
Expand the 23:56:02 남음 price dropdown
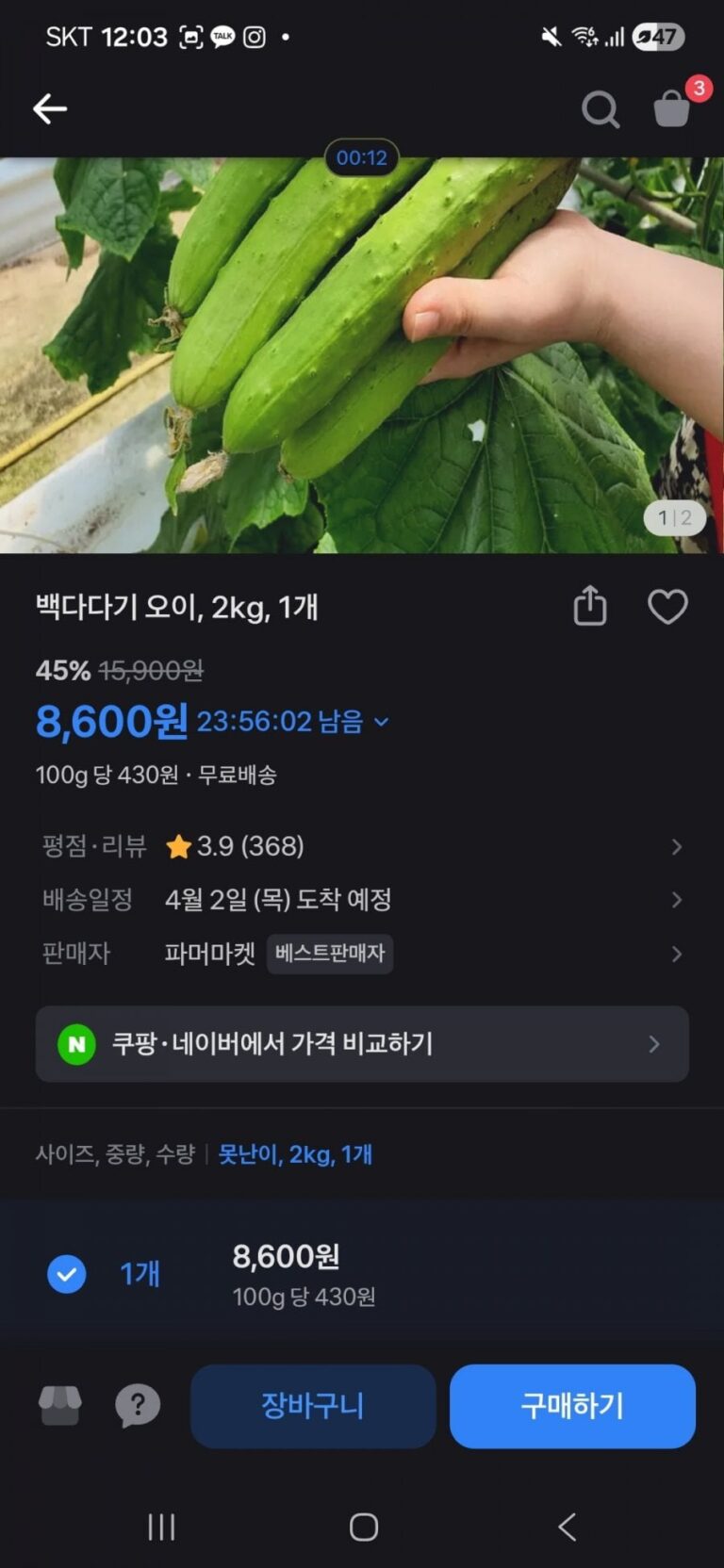pos(382,722)
